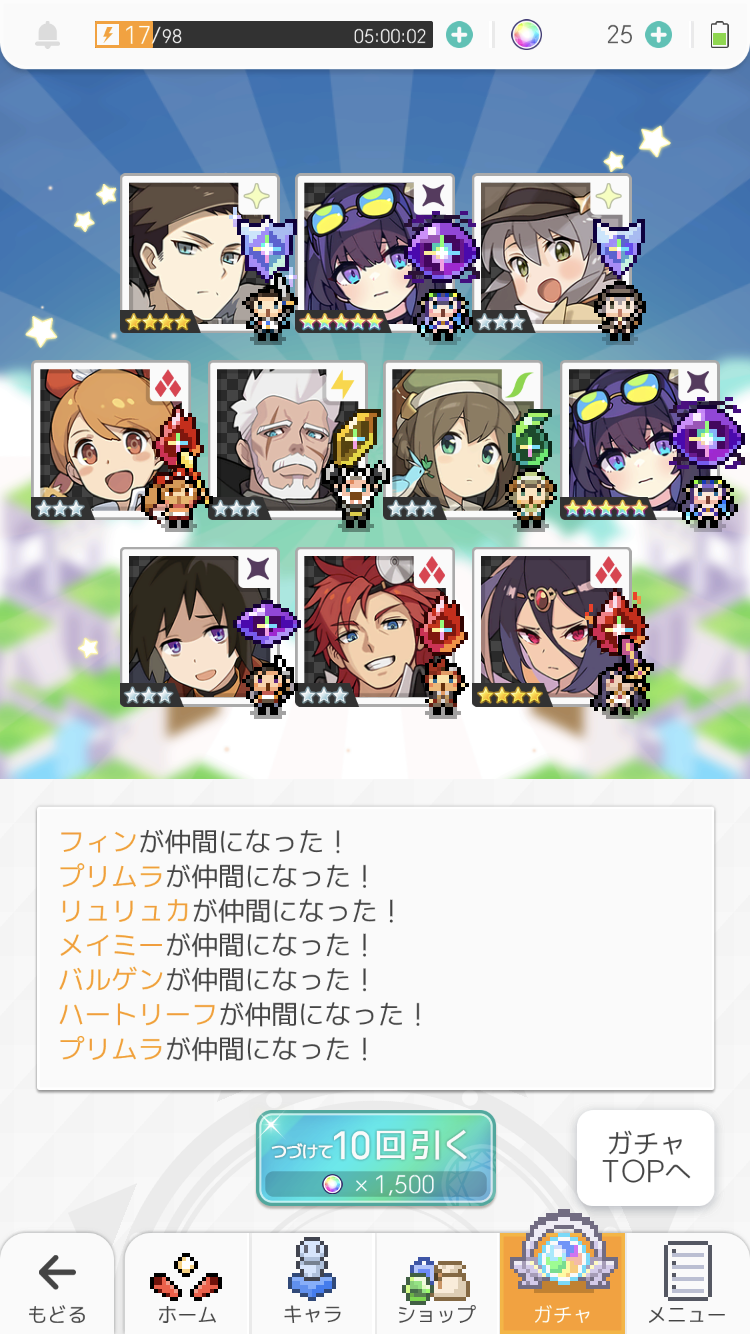
Task: Add gems with the plus beside 25
Action: [x=658, y=35]
